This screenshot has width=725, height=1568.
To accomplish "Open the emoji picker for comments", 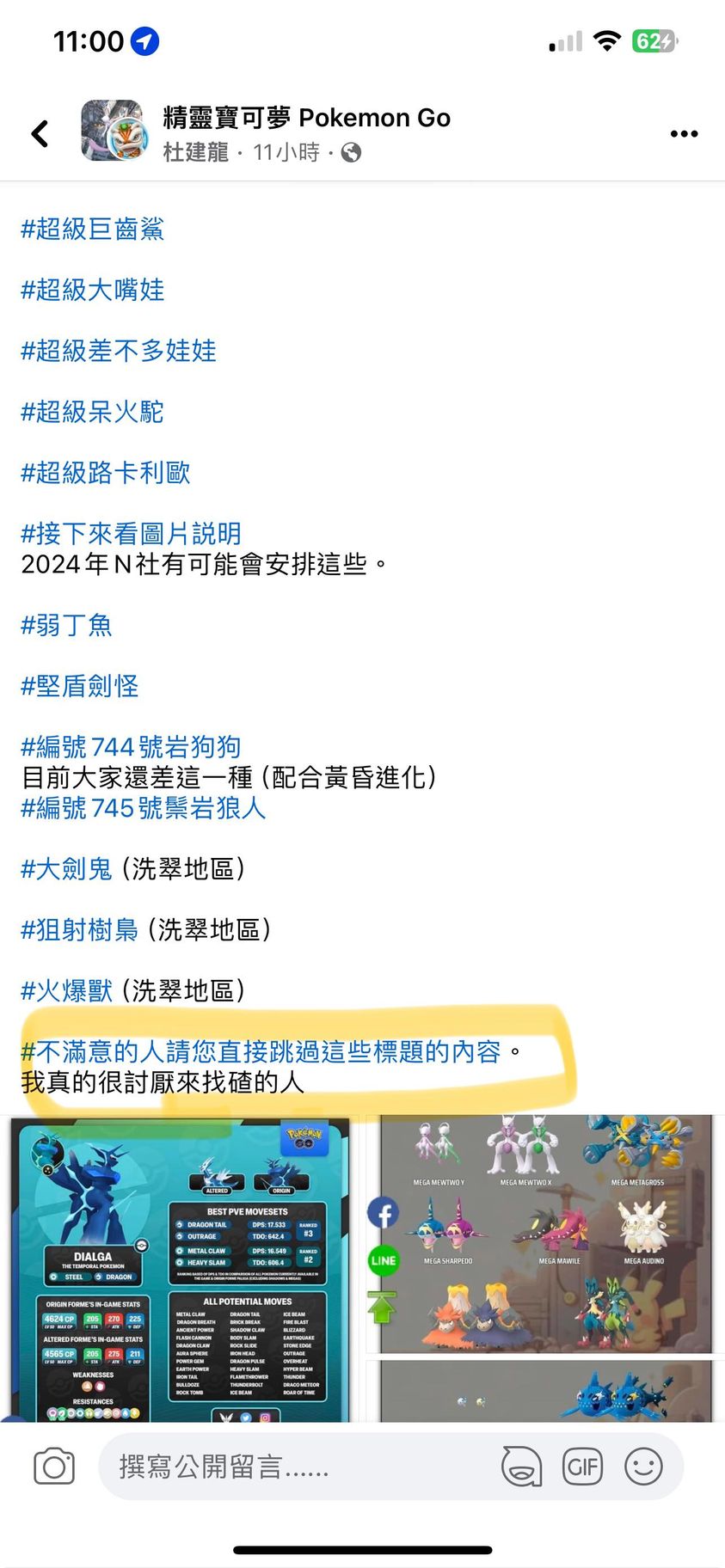I will click(643, 1466).
